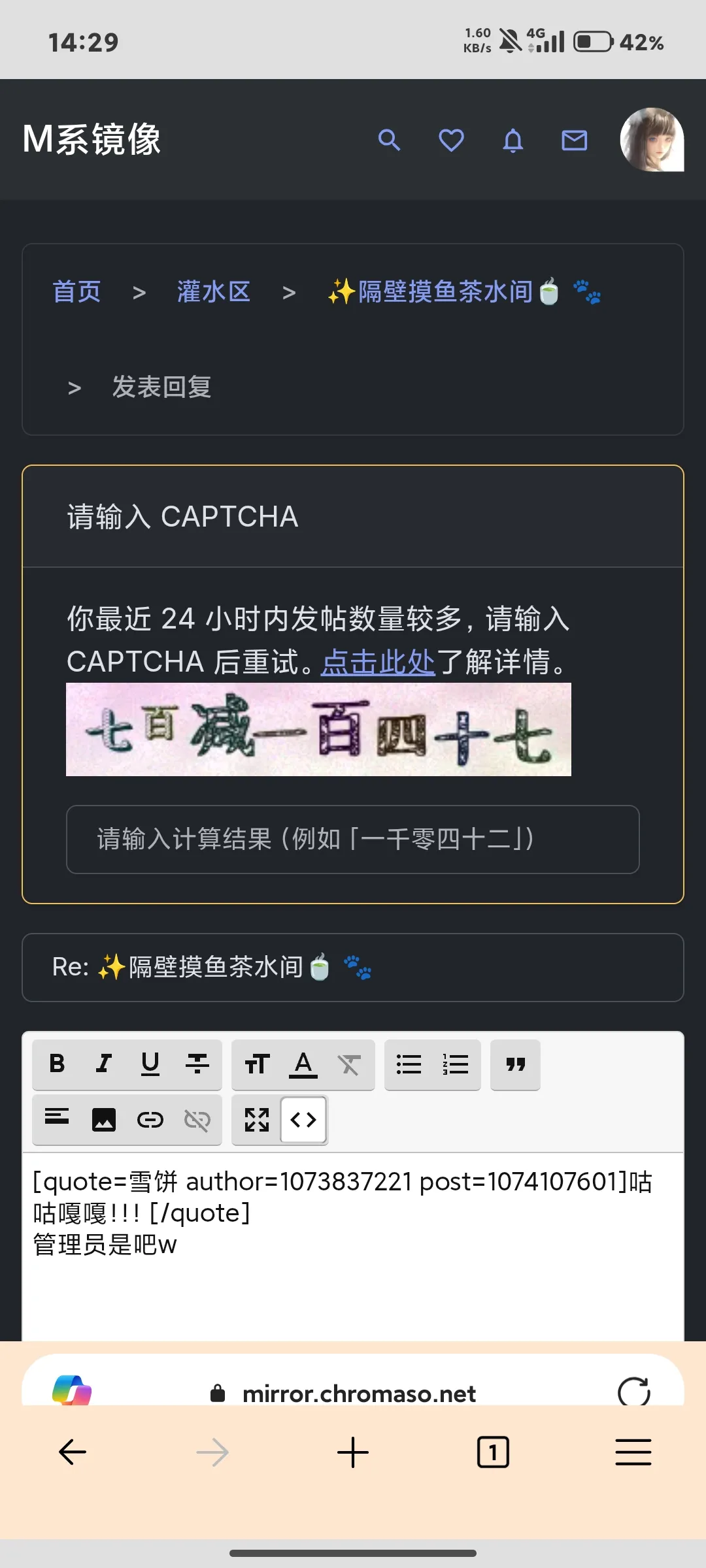The width and height of the screenshot is (706, 1568).
Task: Open the notifications bell
Action: [x=513, y=140]
